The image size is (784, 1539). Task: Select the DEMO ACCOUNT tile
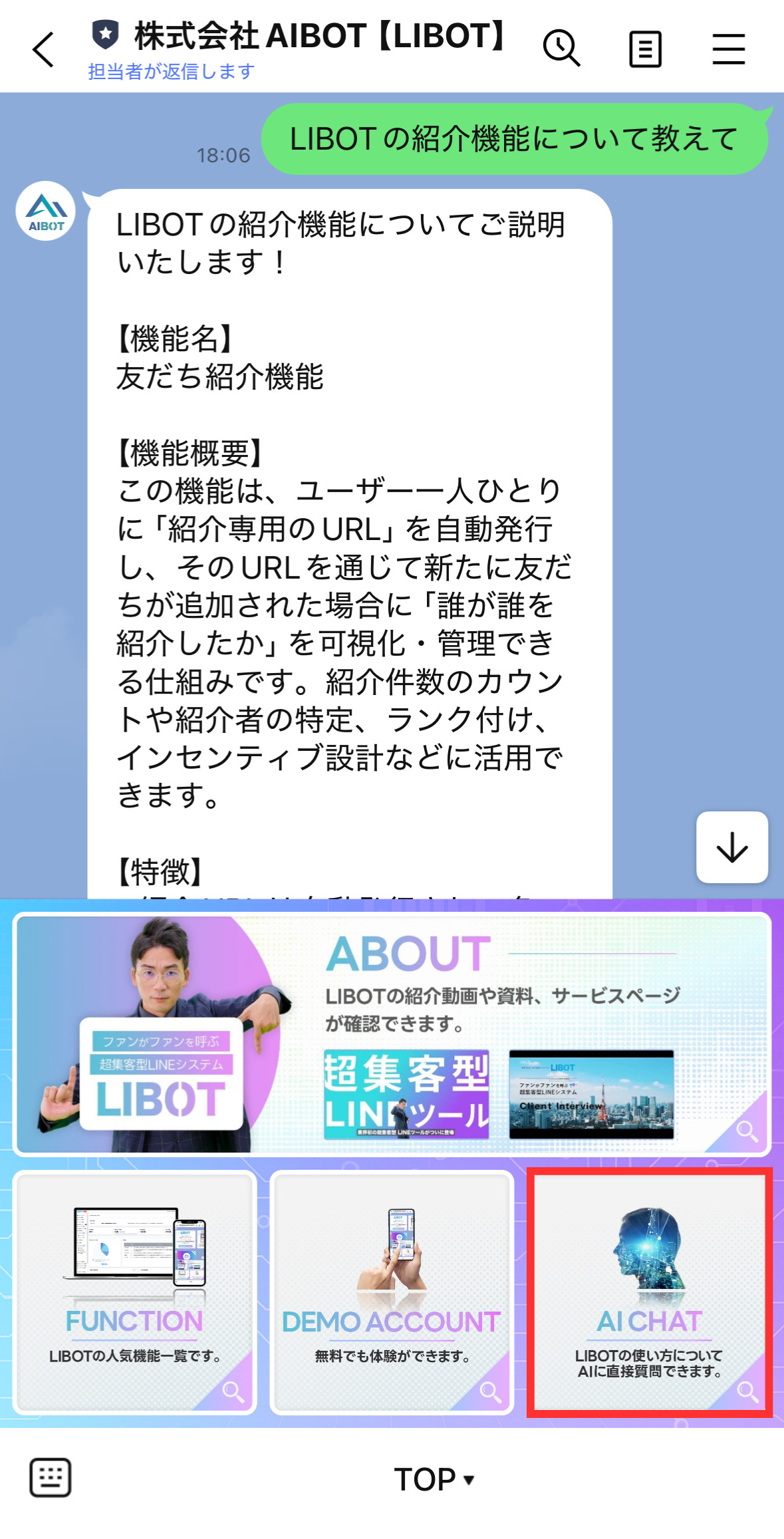pos(392,1292)
